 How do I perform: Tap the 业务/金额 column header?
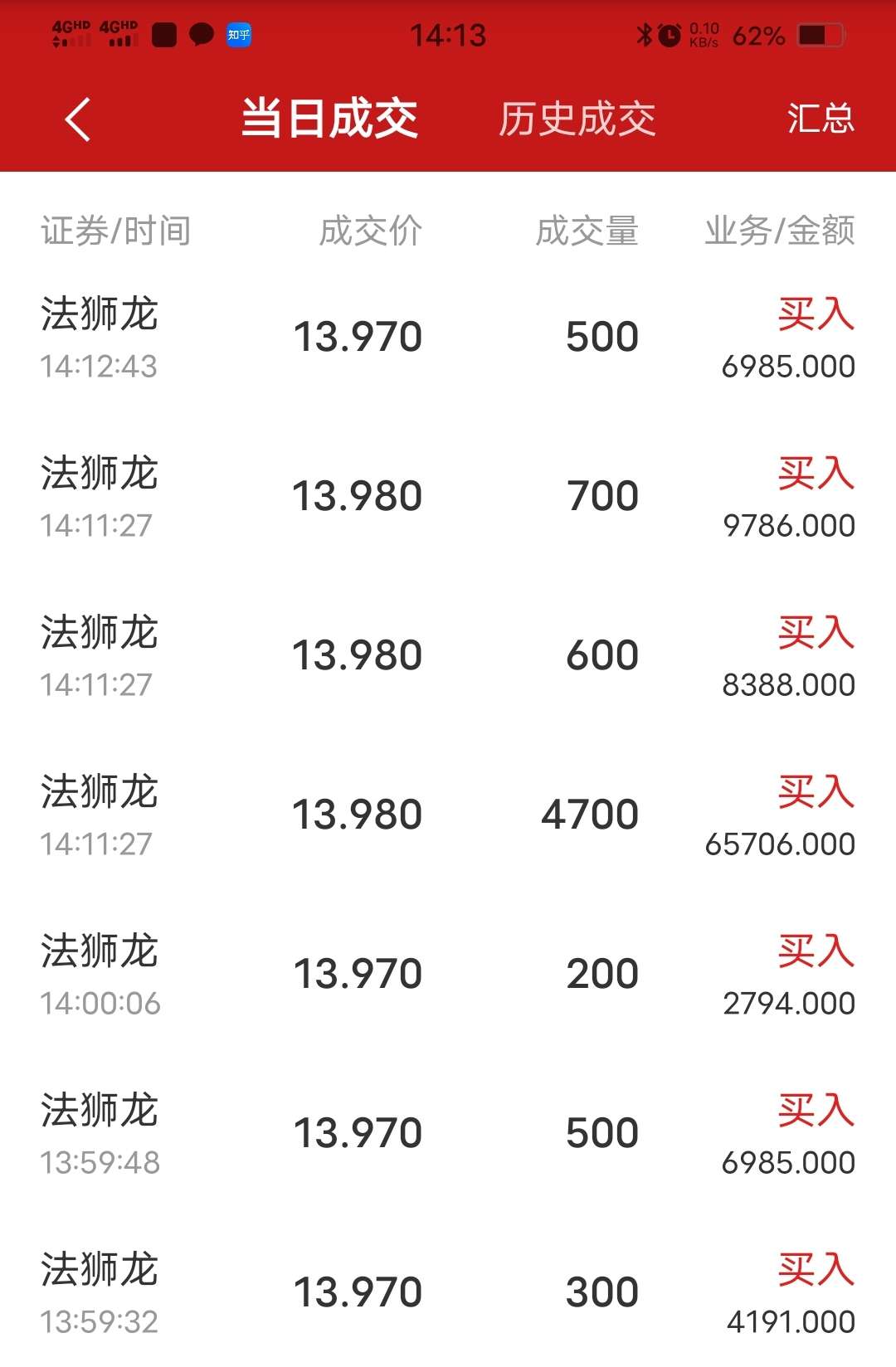coord(780,232)
